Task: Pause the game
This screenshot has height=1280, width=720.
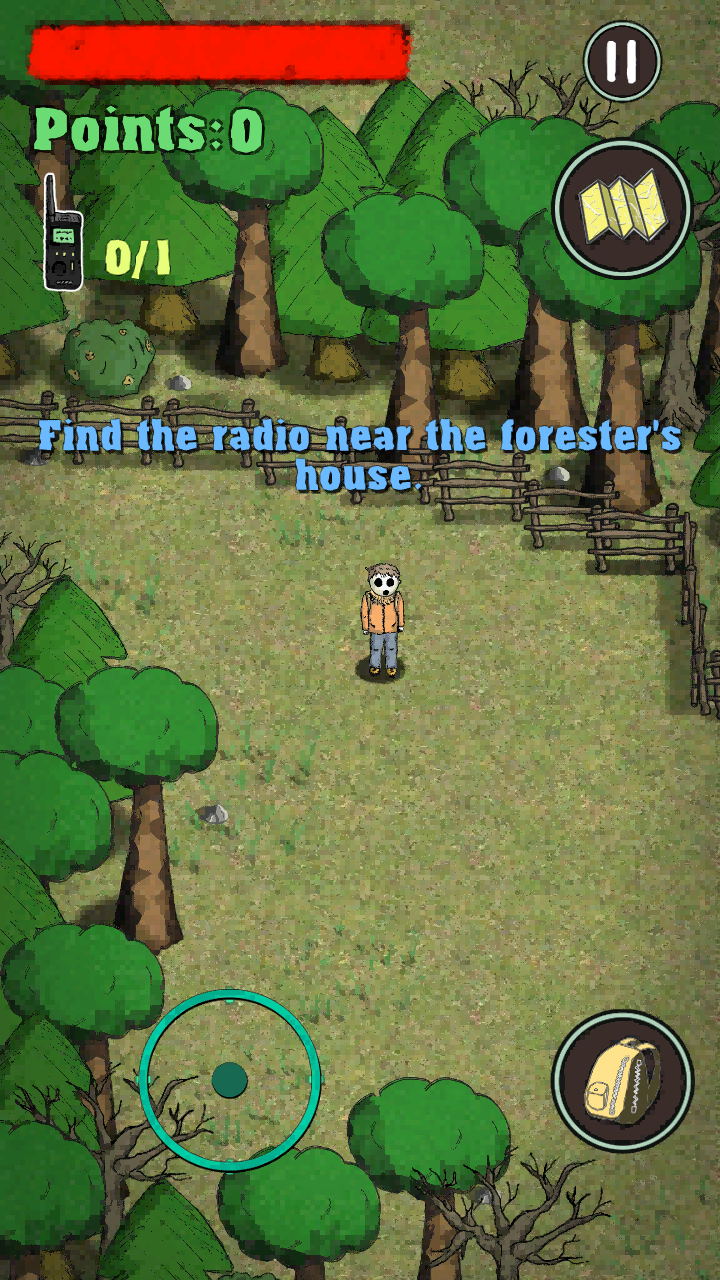Action: pos(622,61)
